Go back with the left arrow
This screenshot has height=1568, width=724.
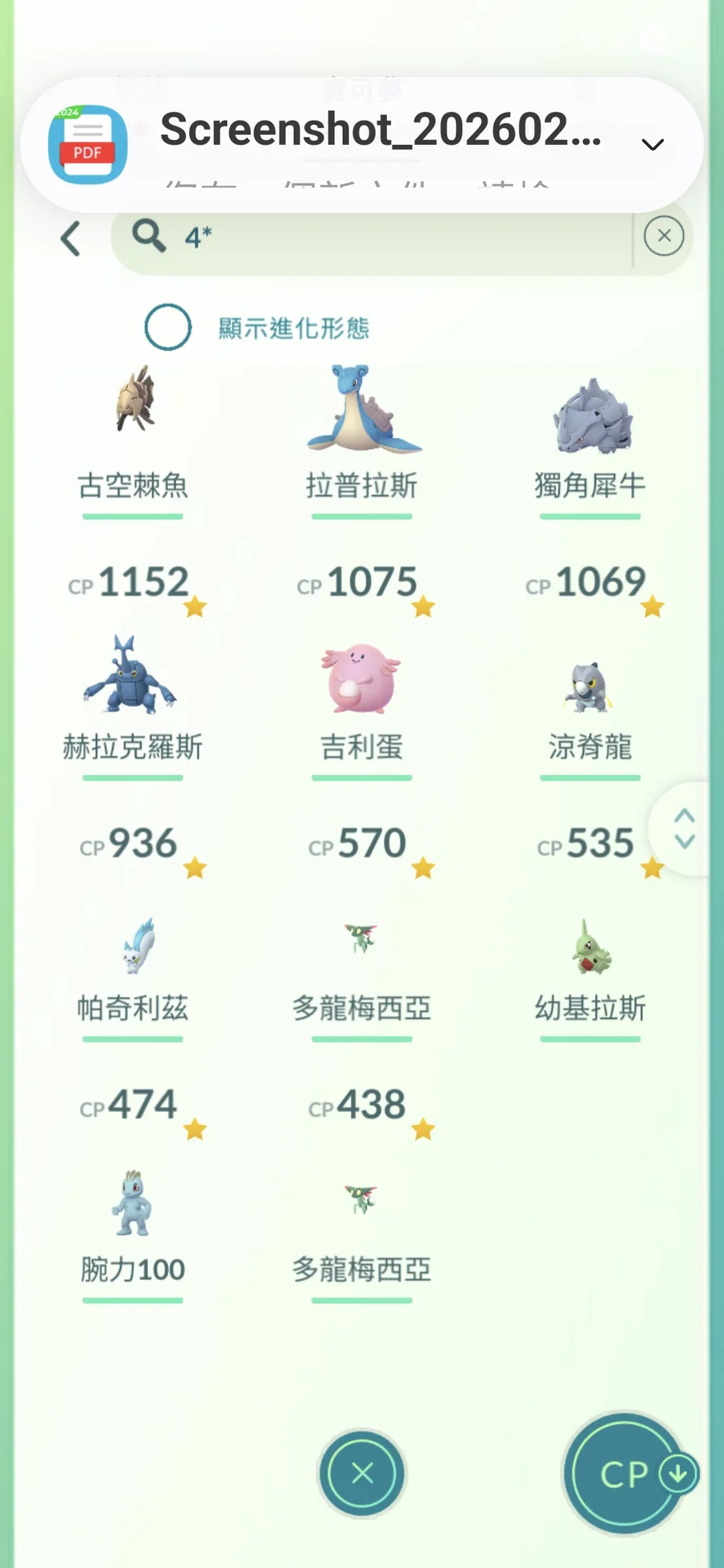pyautogui.click(x=71, y=238)
